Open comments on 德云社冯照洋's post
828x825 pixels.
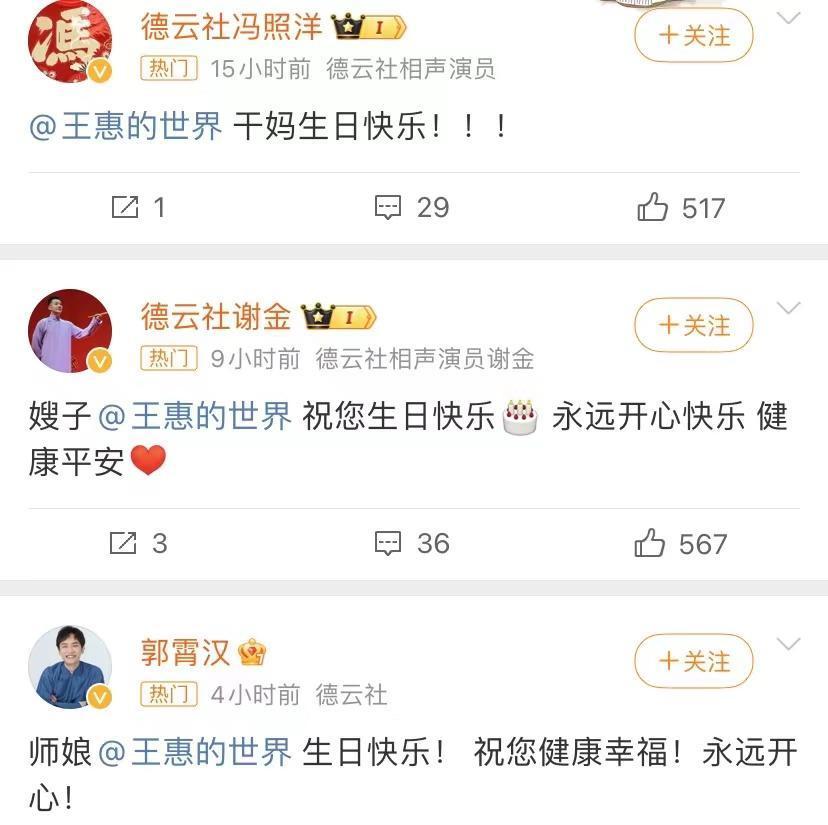tap(411, 208)
